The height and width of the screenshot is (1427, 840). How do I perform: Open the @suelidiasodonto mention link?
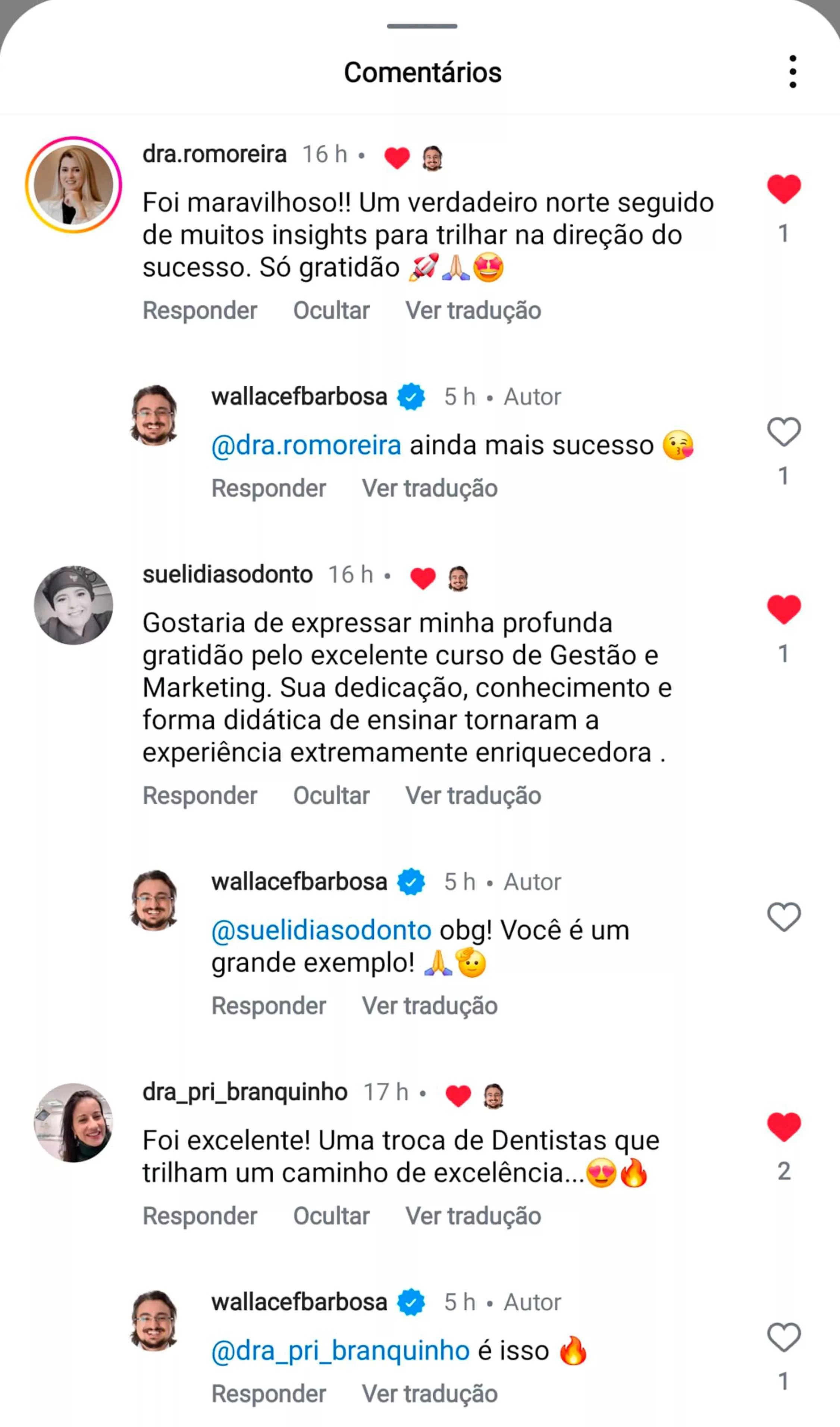click(321, 930)
